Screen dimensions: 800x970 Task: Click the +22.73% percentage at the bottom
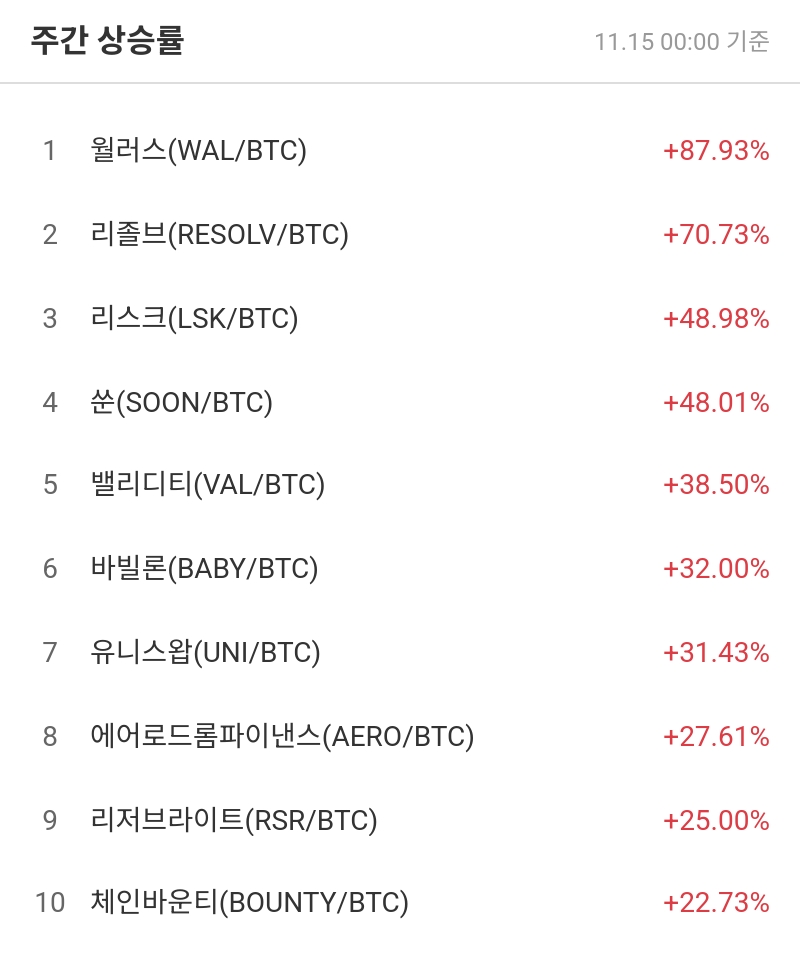[714, 903]
